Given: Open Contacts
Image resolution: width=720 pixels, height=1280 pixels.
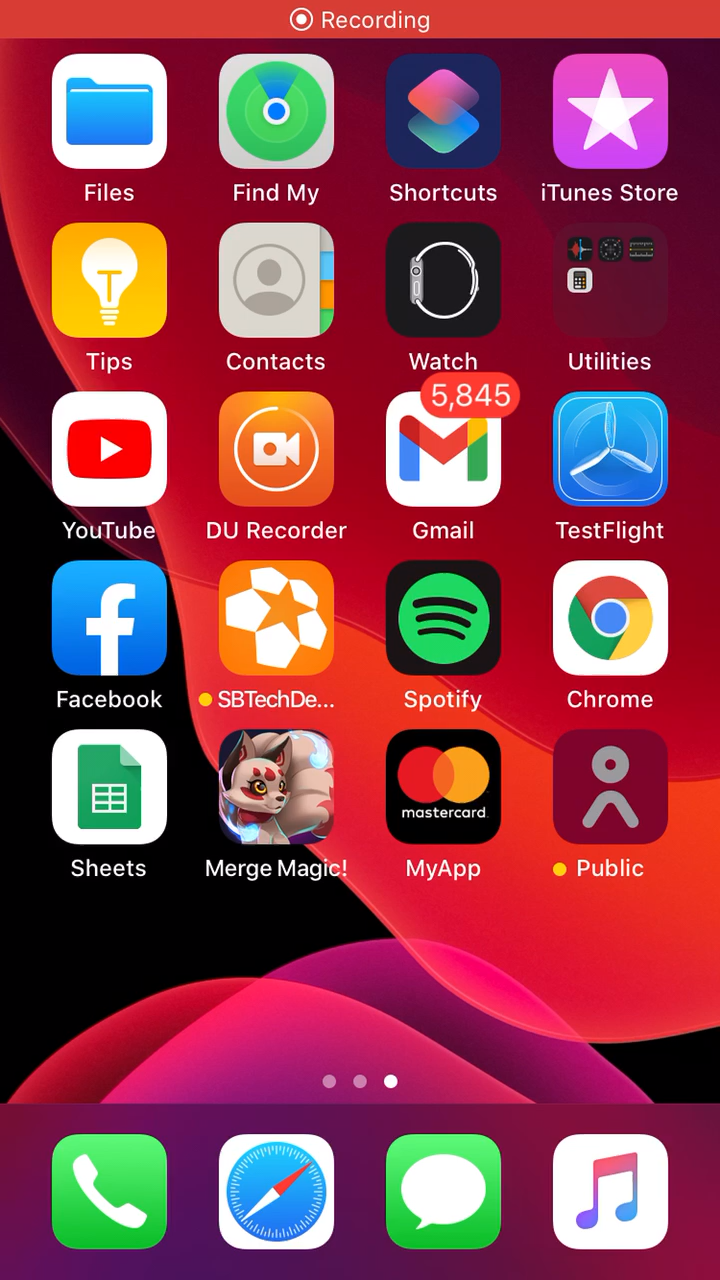Looking at the screenshot, I should (x=276, y=280).
